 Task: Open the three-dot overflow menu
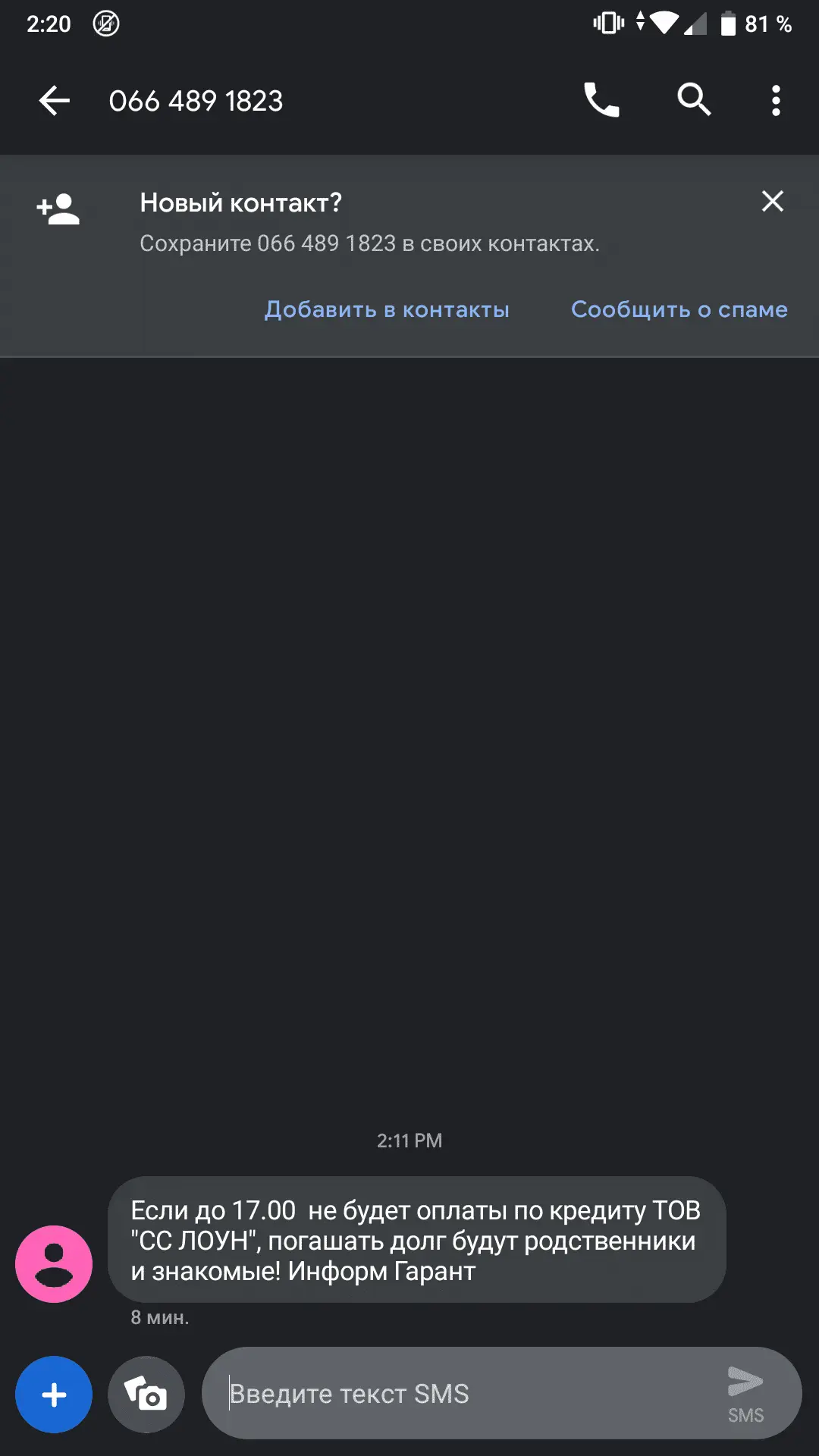(776, 100)
